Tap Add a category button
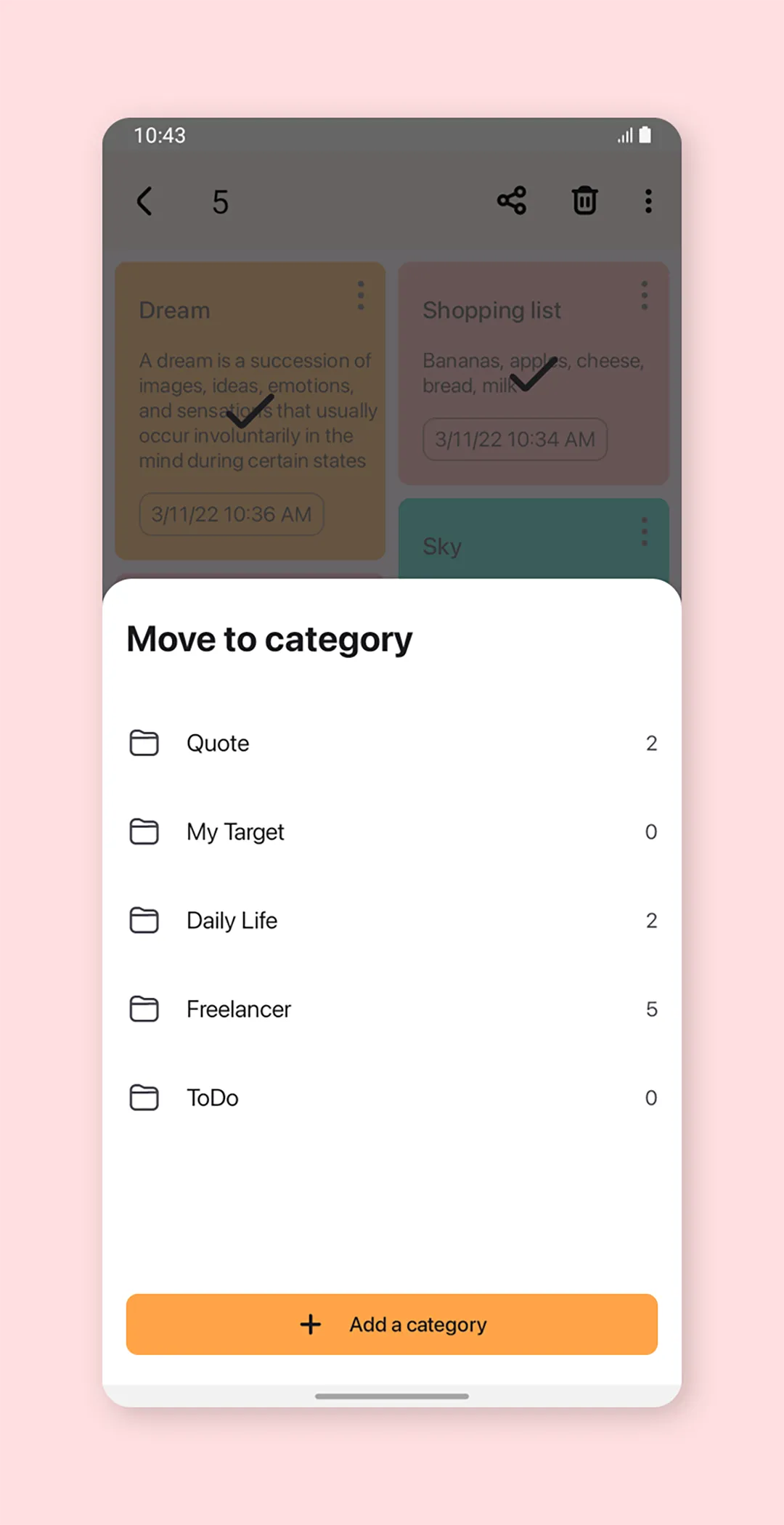This screenshot has height=1525, width=784. point(392,1324)
